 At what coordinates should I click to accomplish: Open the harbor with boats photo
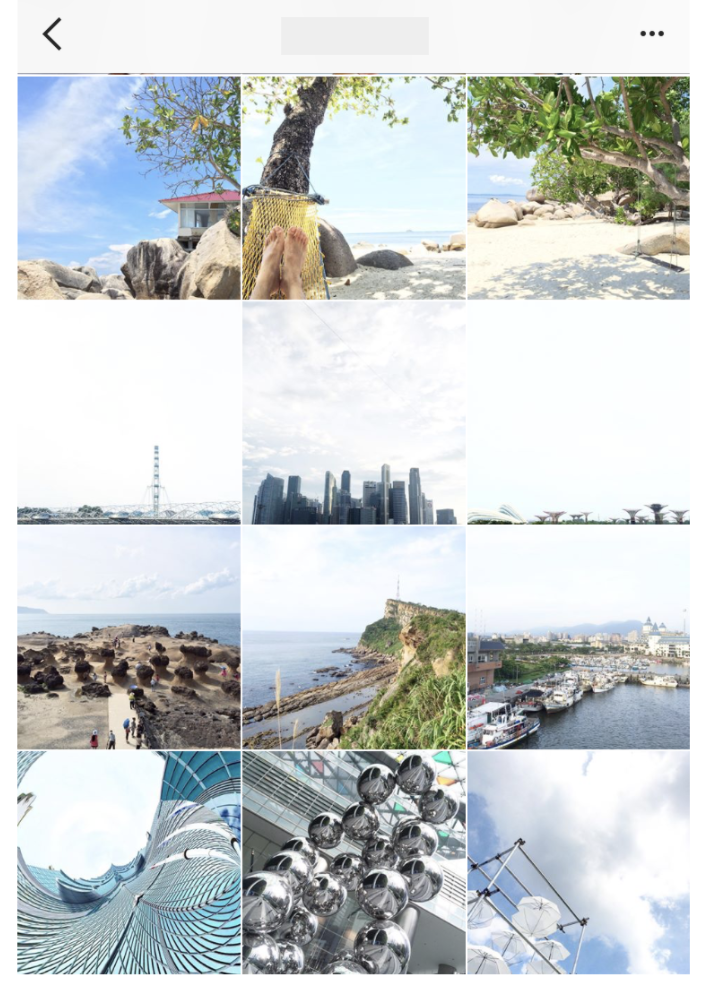[578, 638]
